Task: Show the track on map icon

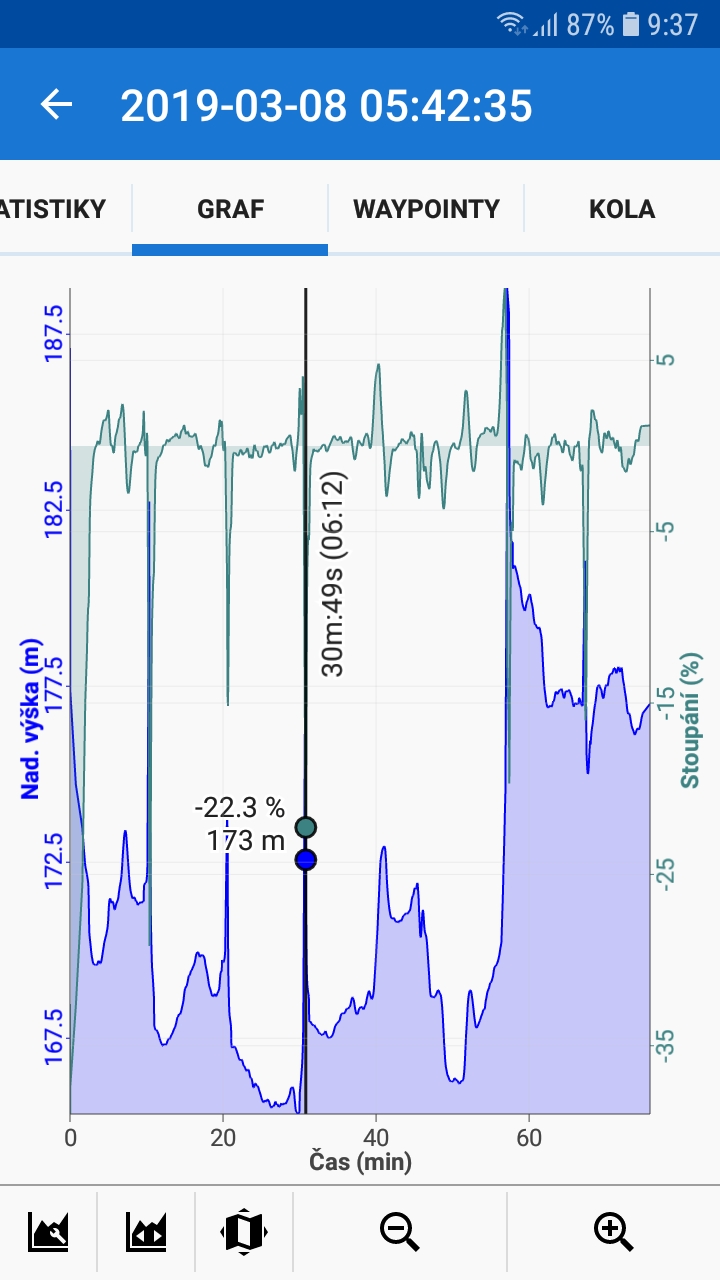Action: pos(243,1231)
